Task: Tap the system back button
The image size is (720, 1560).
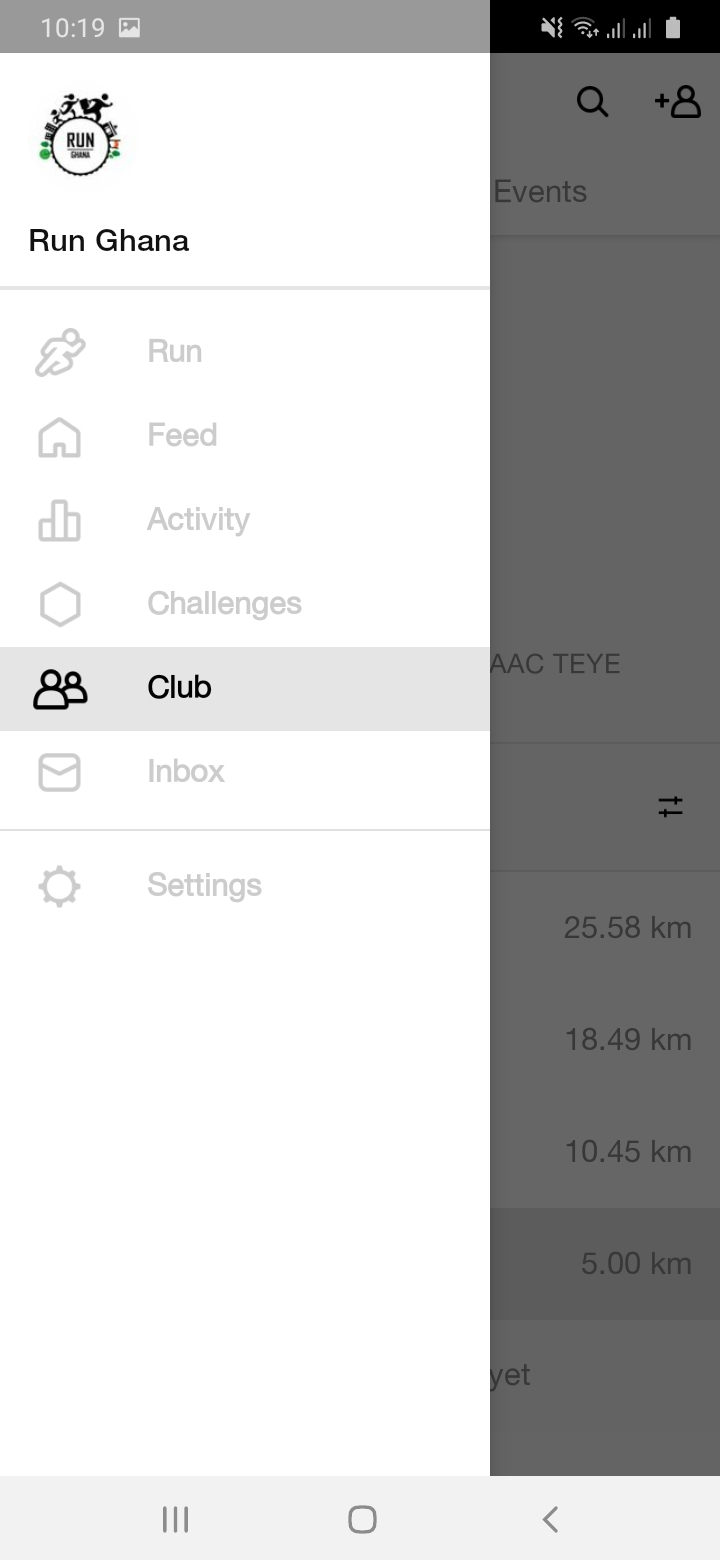Action: (550, 1520)
